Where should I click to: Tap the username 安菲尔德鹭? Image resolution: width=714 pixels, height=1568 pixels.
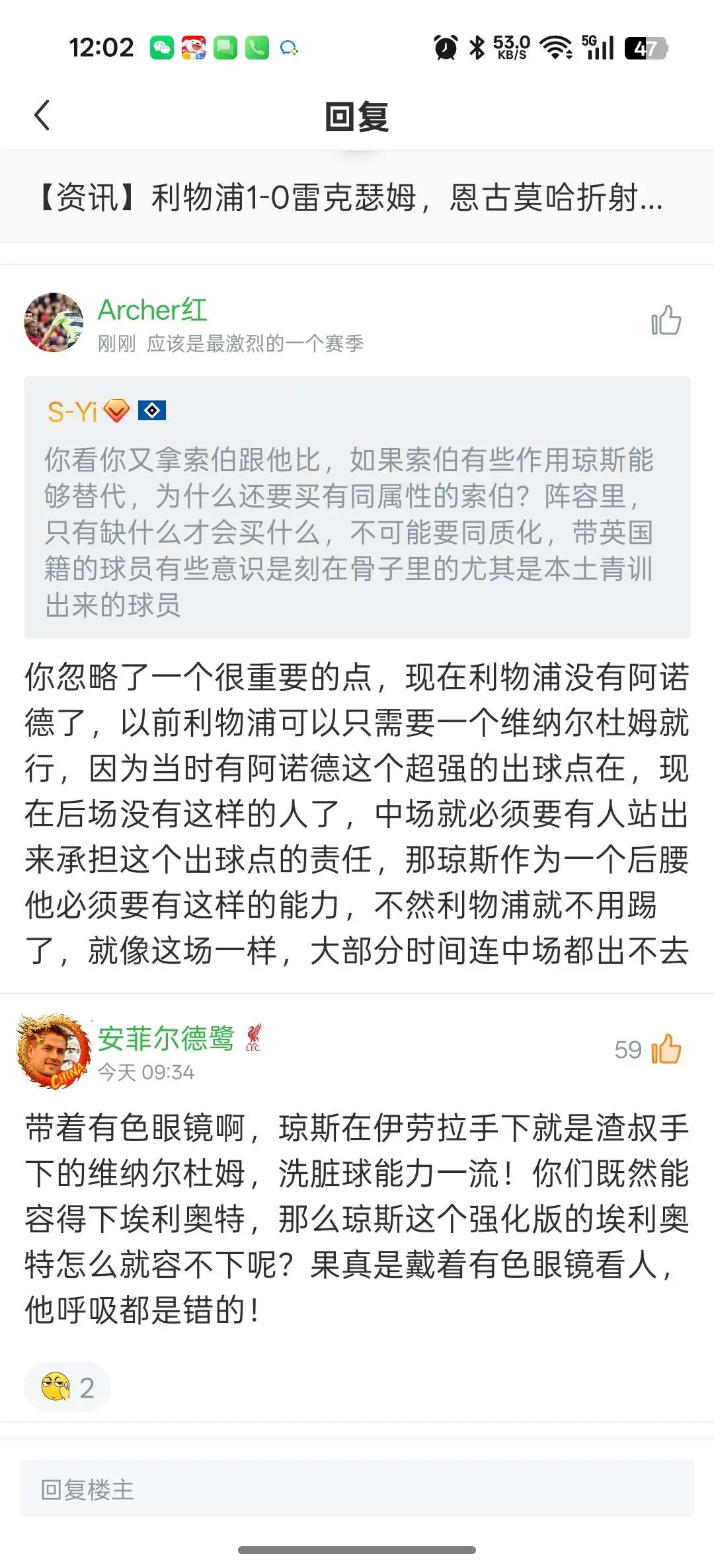pos(166,1038)
